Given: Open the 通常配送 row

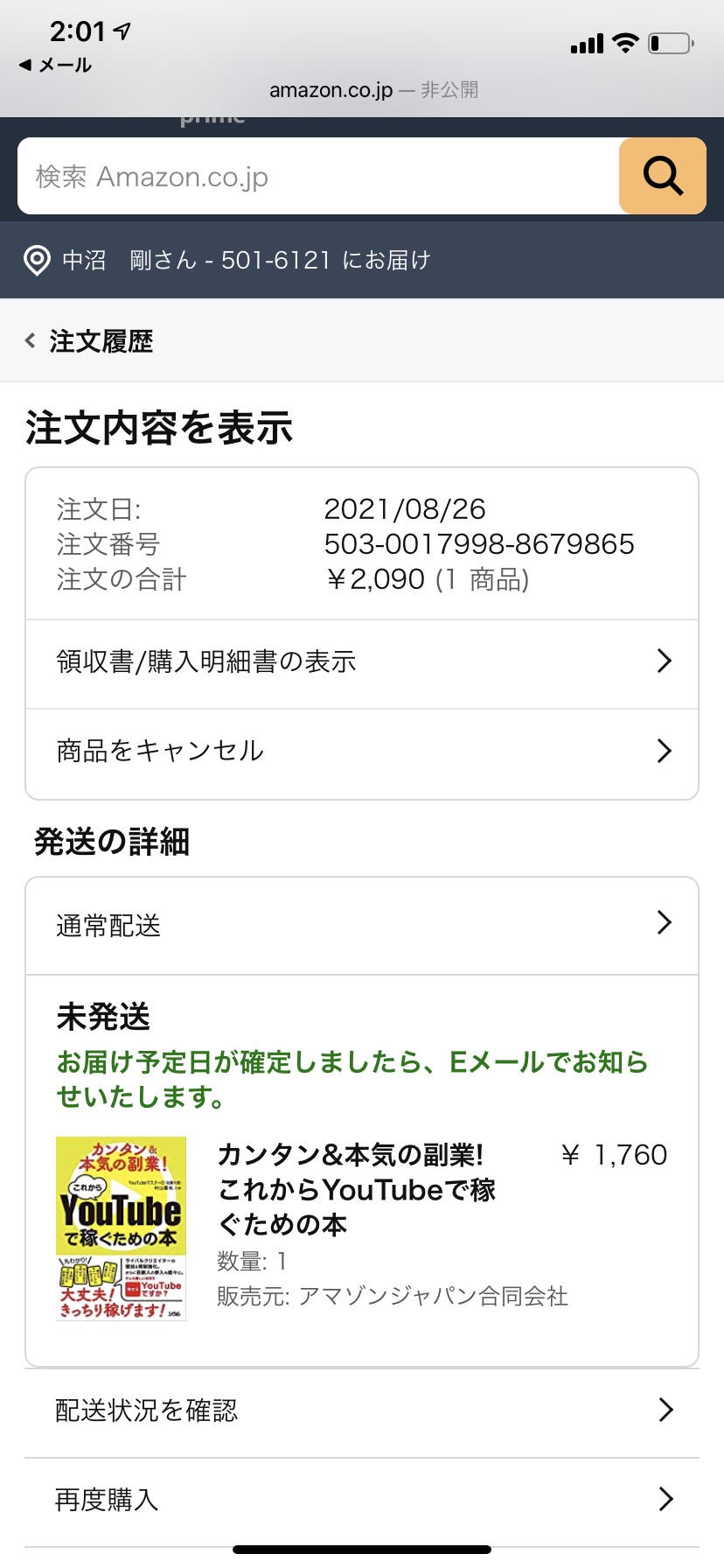Looking at the screenshot, I should (362, 926).
